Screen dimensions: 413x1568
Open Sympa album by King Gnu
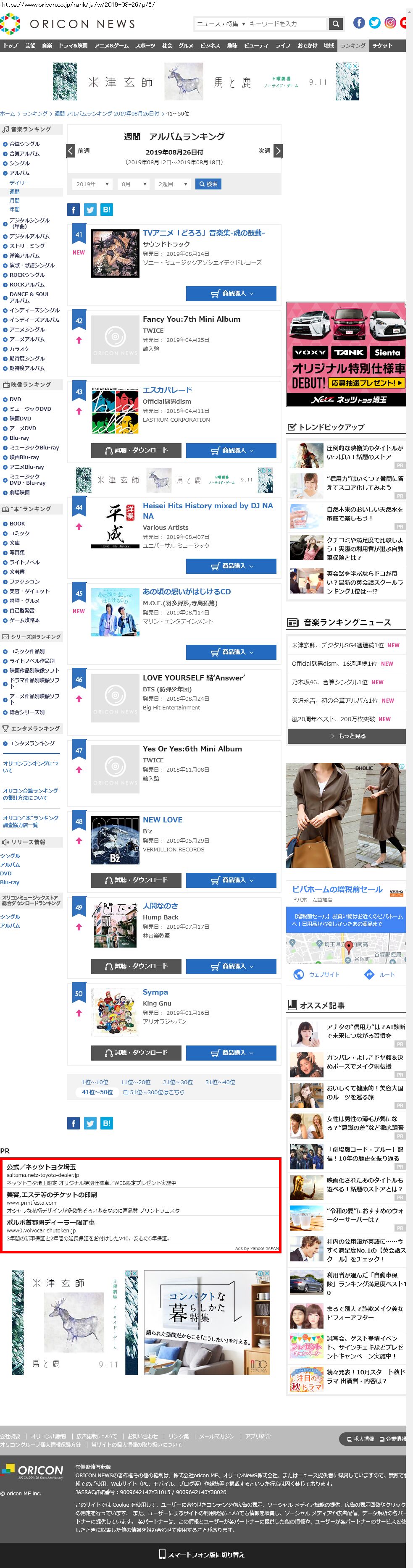pos(155,992)
